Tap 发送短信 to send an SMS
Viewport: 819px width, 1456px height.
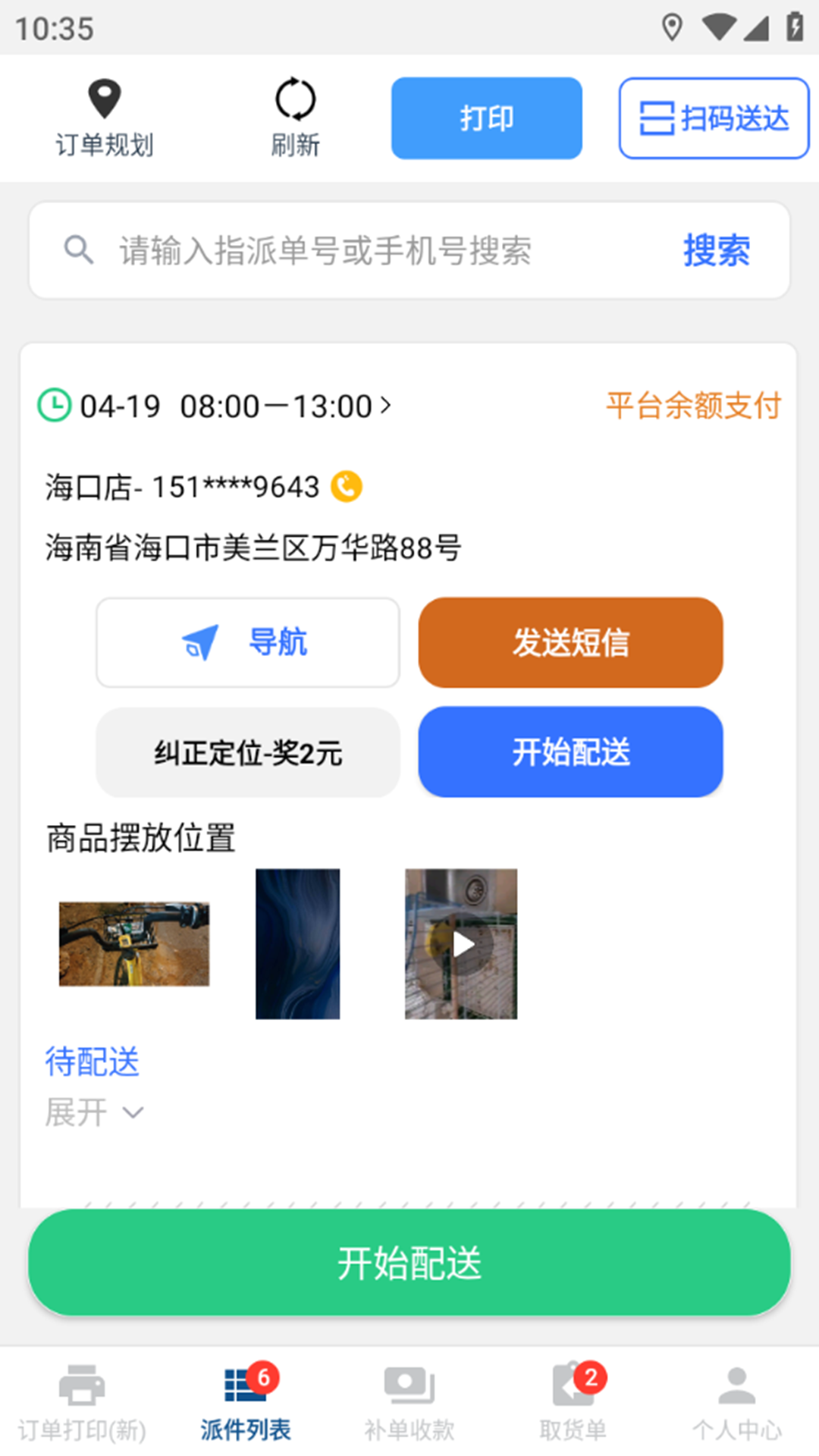click(570, 642)
